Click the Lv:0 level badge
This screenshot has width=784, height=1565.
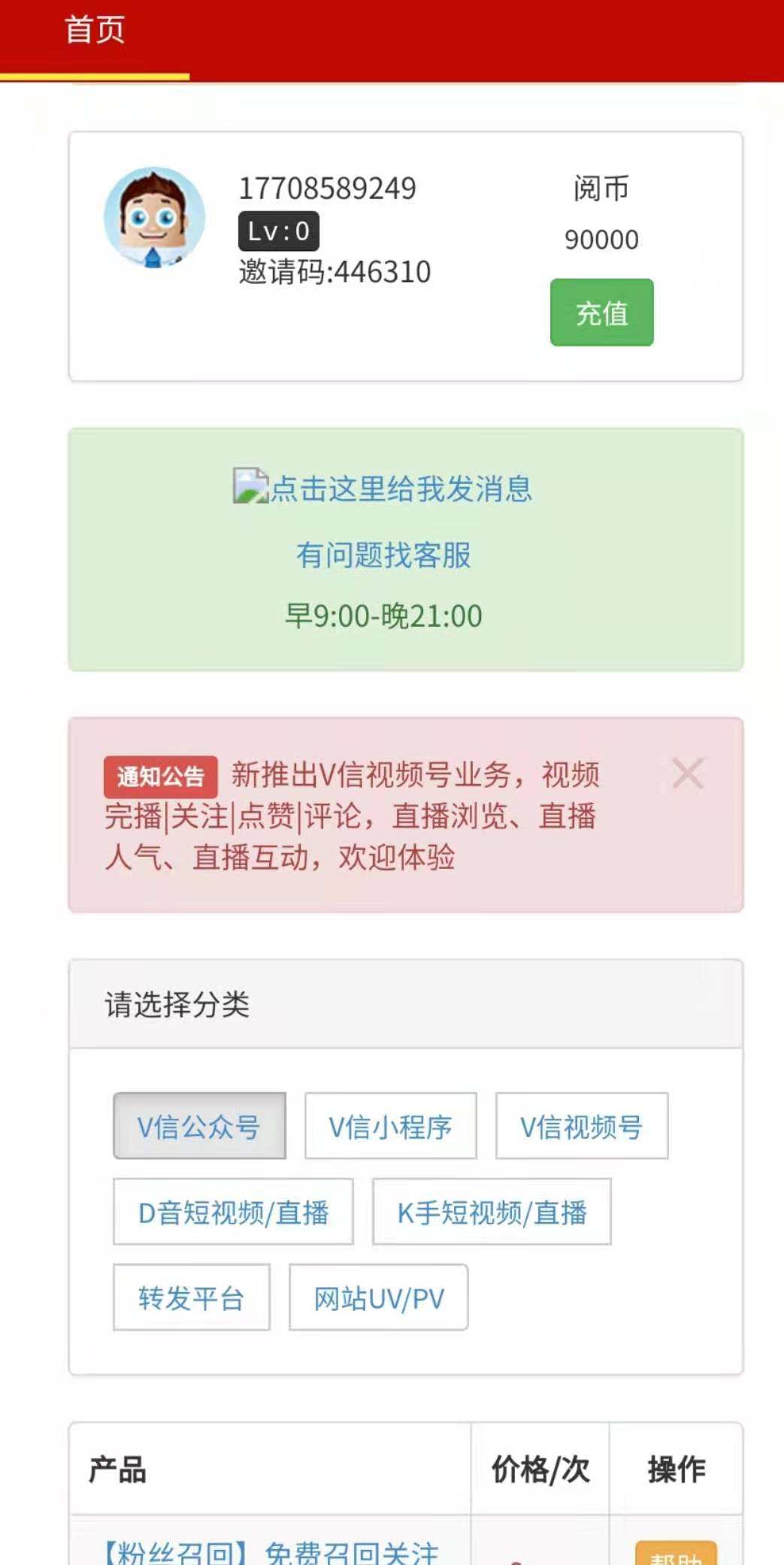click(x=279, y=231)
